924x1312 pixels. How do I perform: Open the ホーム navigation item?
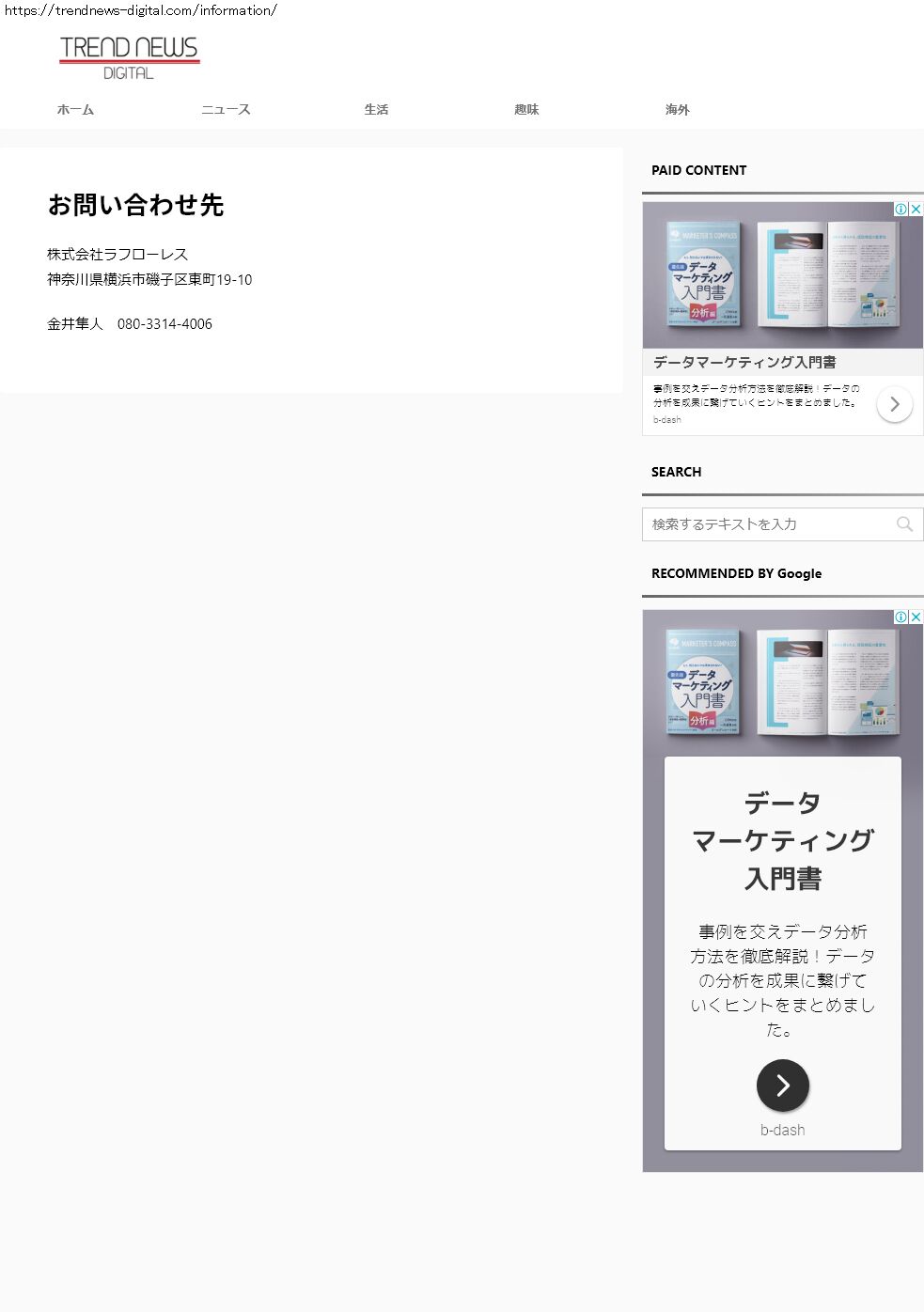[75, 110]
